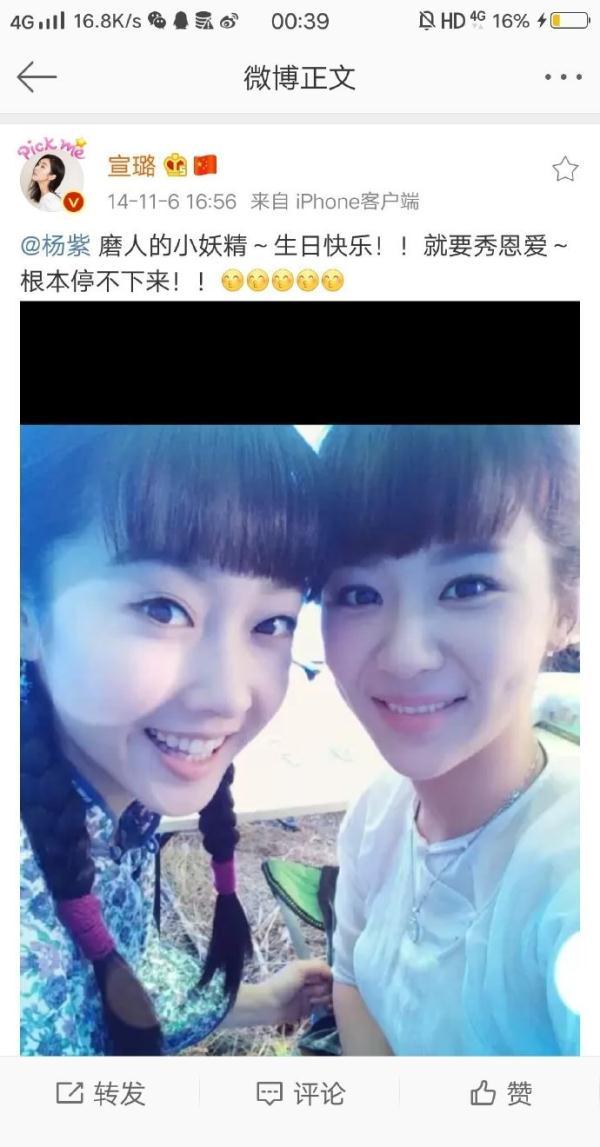Like the post with 赞

500,1094
